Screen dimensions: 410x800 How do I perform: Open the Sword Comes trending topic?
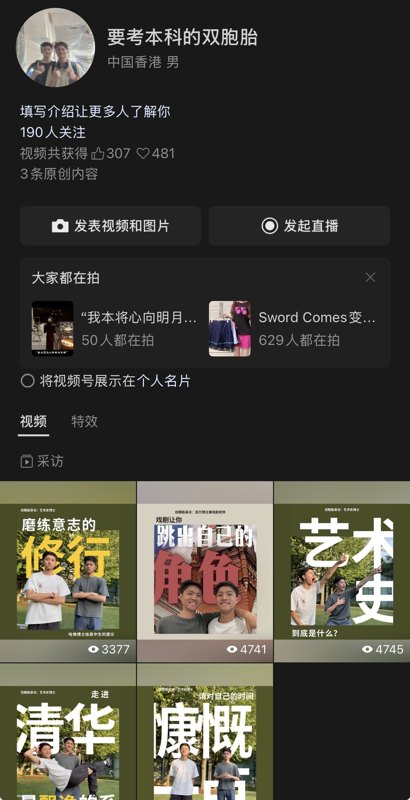click(x=293, y=328)
